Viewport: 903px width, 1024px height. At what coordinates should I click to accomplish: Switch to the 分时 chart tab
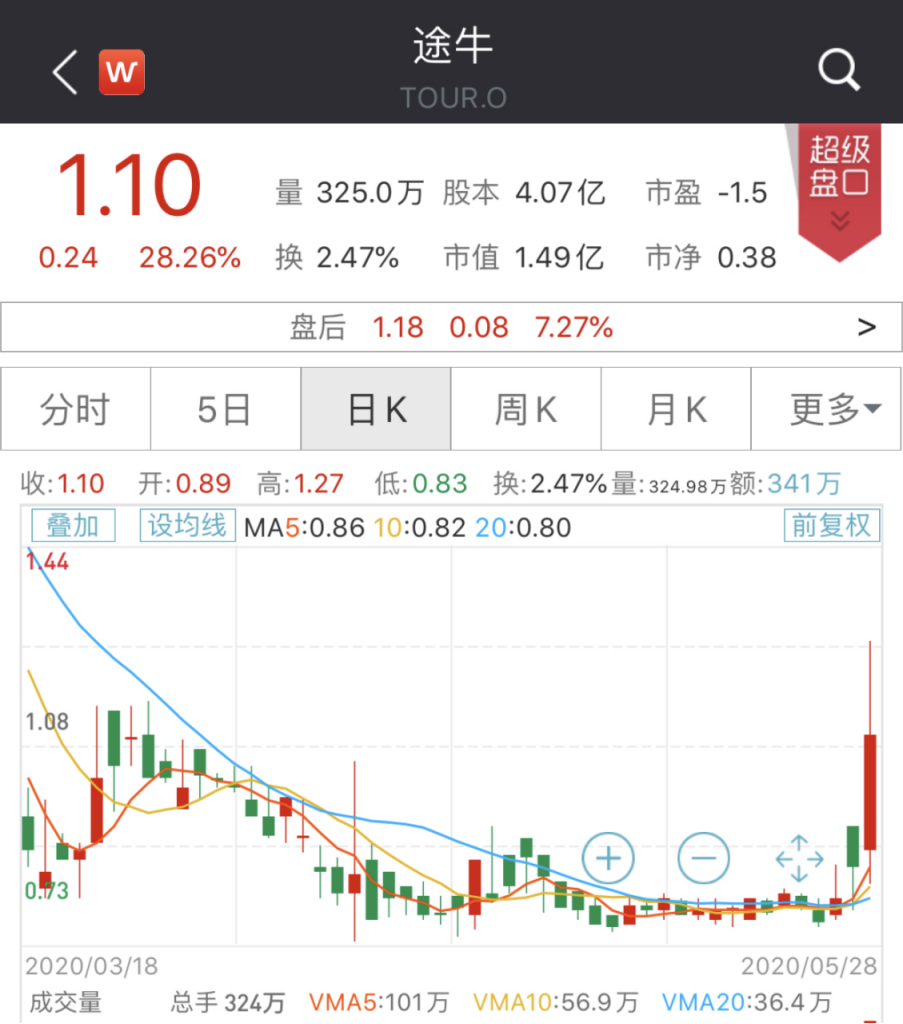(x=75, y=410)
